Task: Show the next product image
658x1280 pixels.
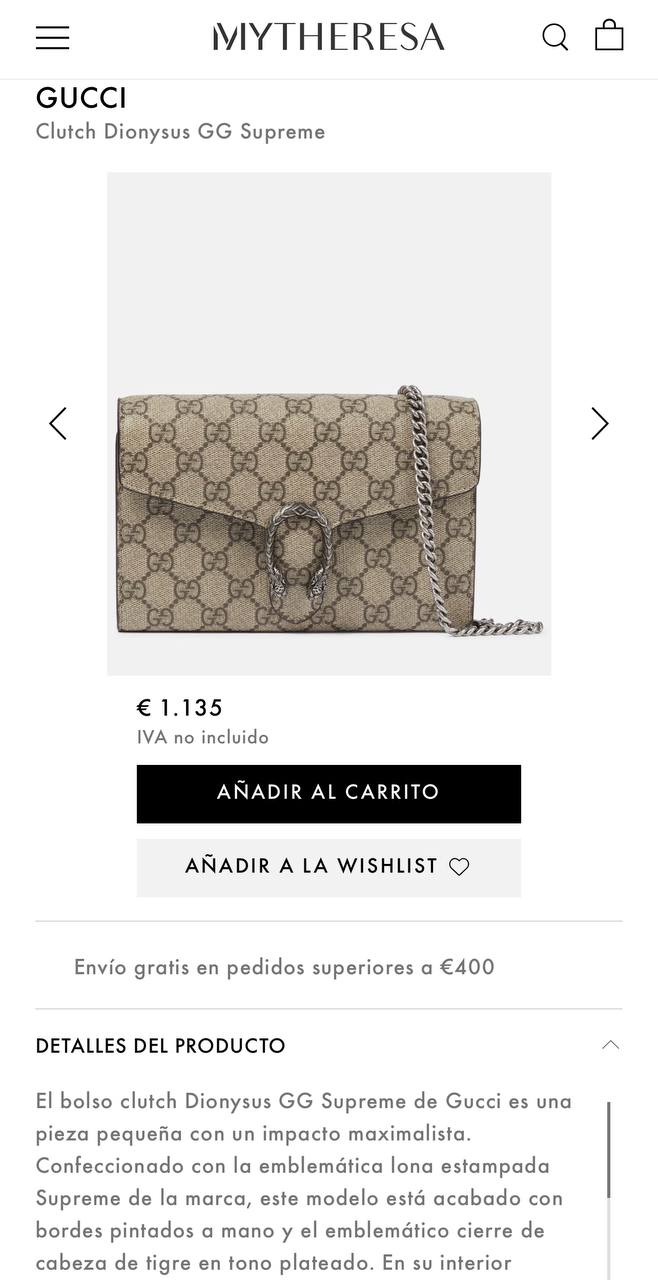Action: click(x=599, y=423)
